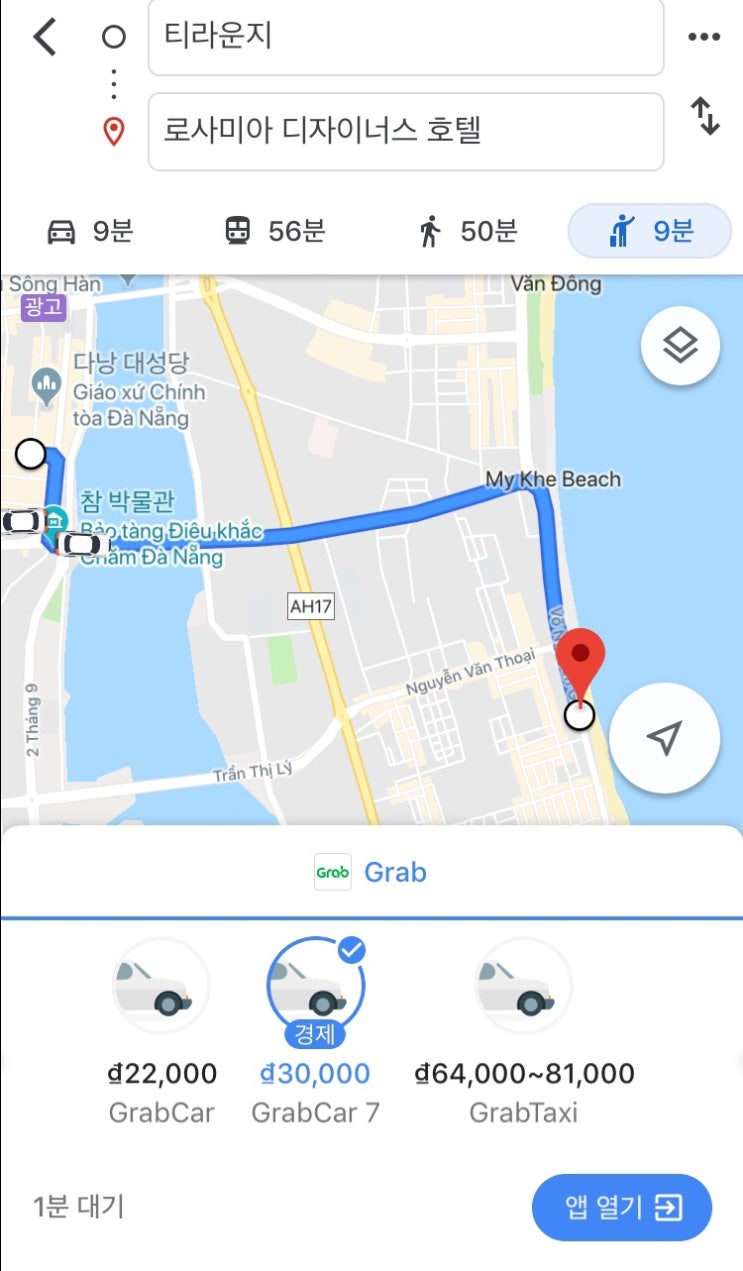
Task: Switch to driving 9분 mode
Action: [90, 231]
